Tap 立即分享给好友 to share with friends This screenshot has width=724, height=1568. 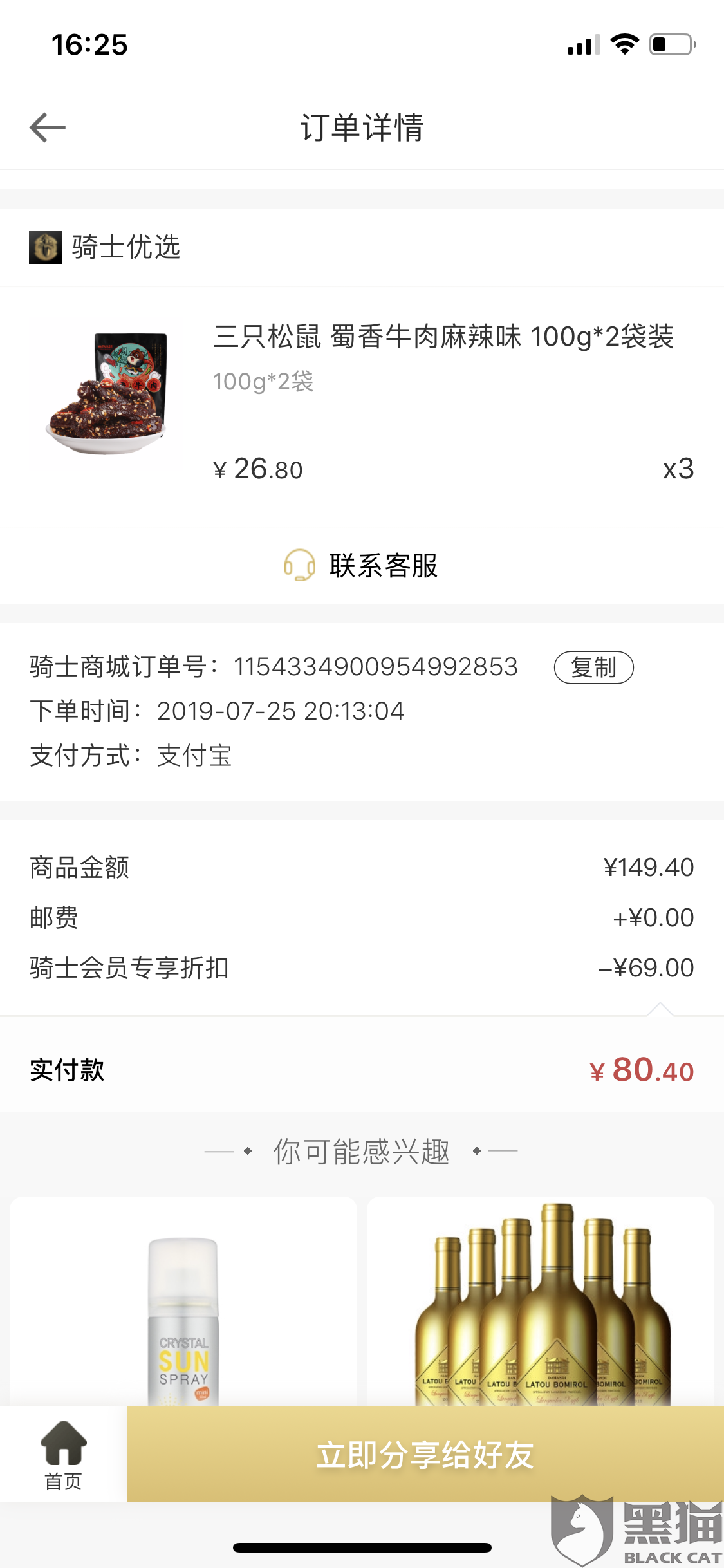(425, 1455)
